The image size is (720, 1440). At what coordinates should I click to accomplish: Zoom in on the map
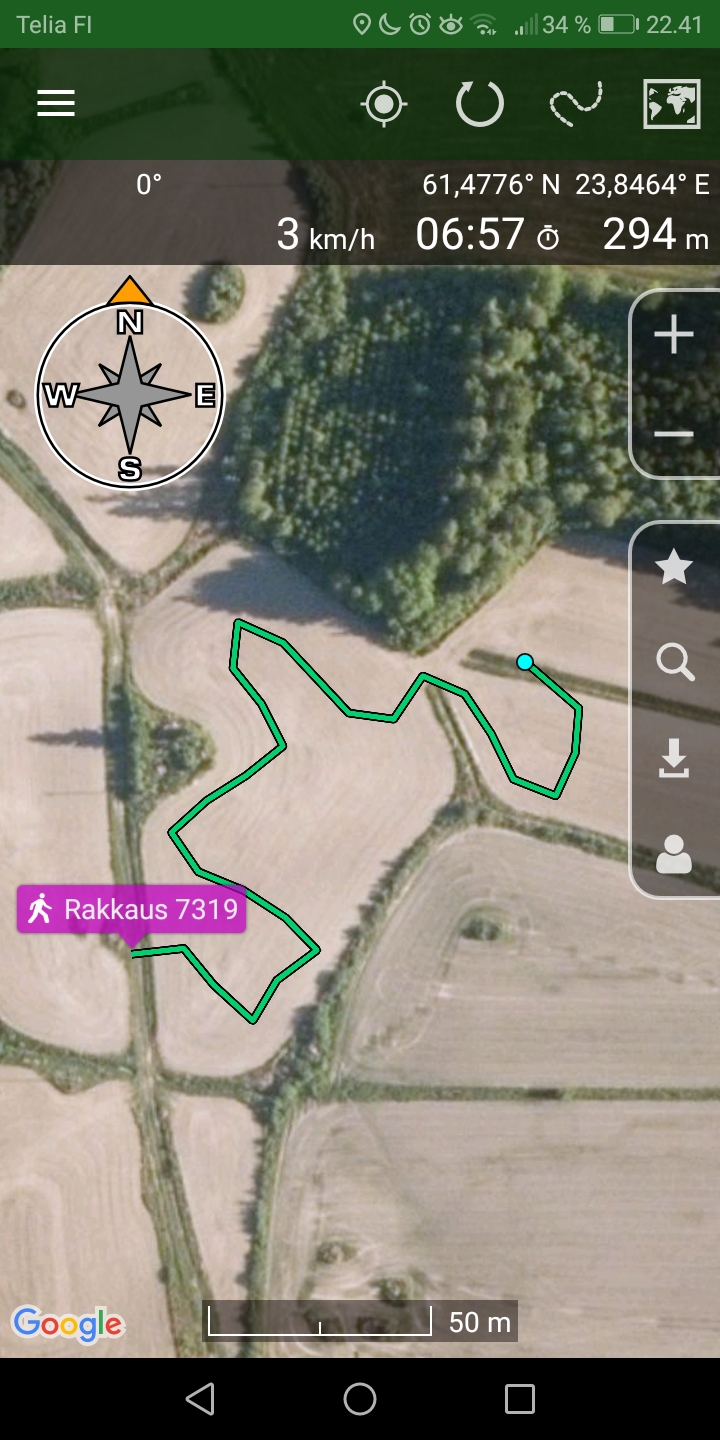(674, 335)
